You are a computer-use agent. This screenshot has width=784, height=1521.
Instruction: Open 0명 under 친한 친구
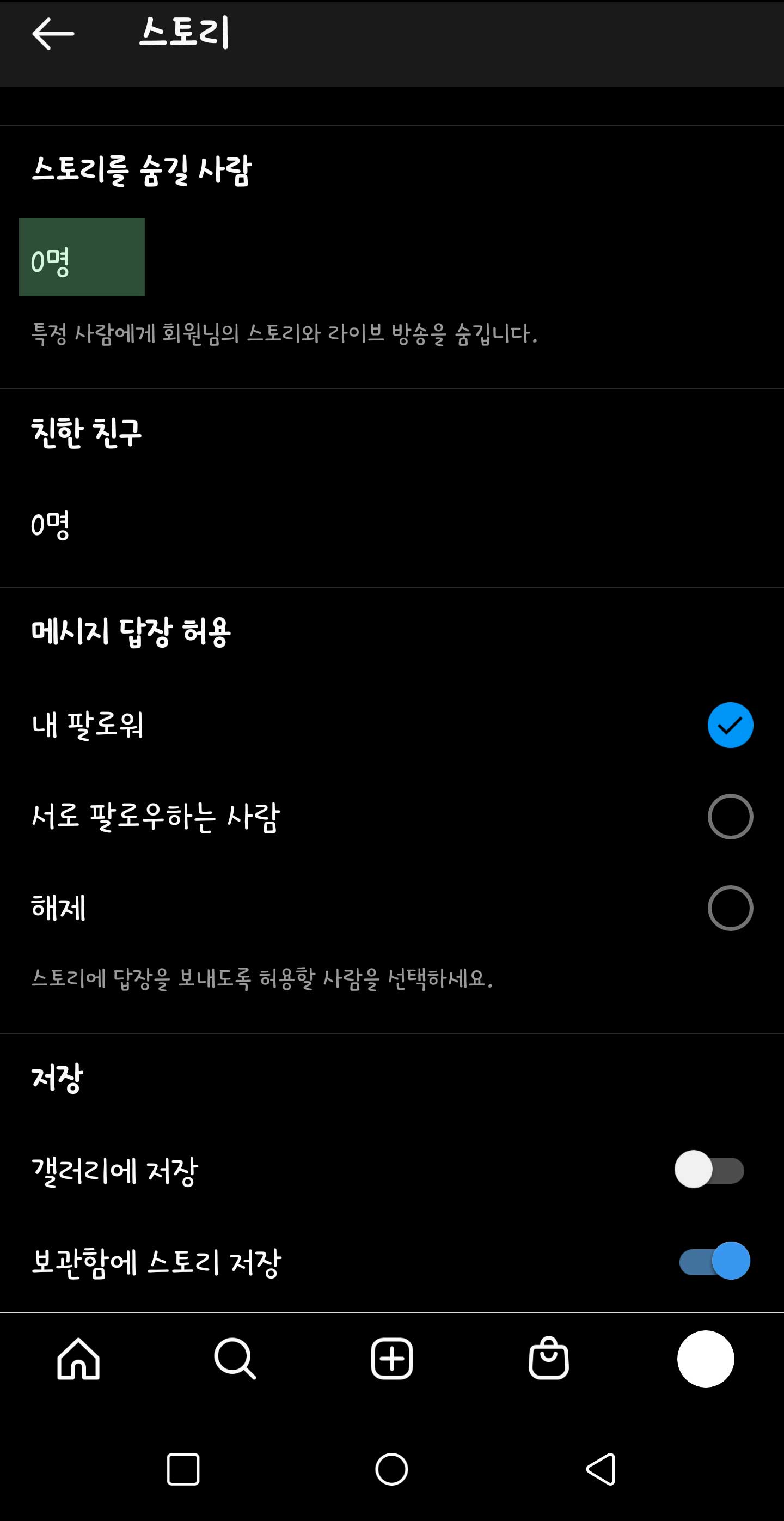click(51, 524)
